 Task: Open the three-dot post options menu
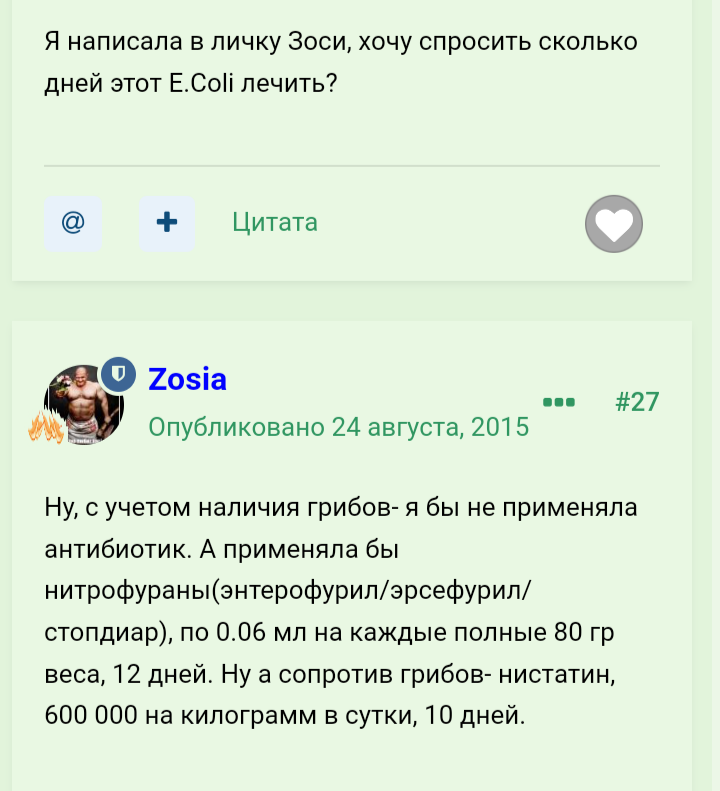pyautogui.click(x=558, y=402)
